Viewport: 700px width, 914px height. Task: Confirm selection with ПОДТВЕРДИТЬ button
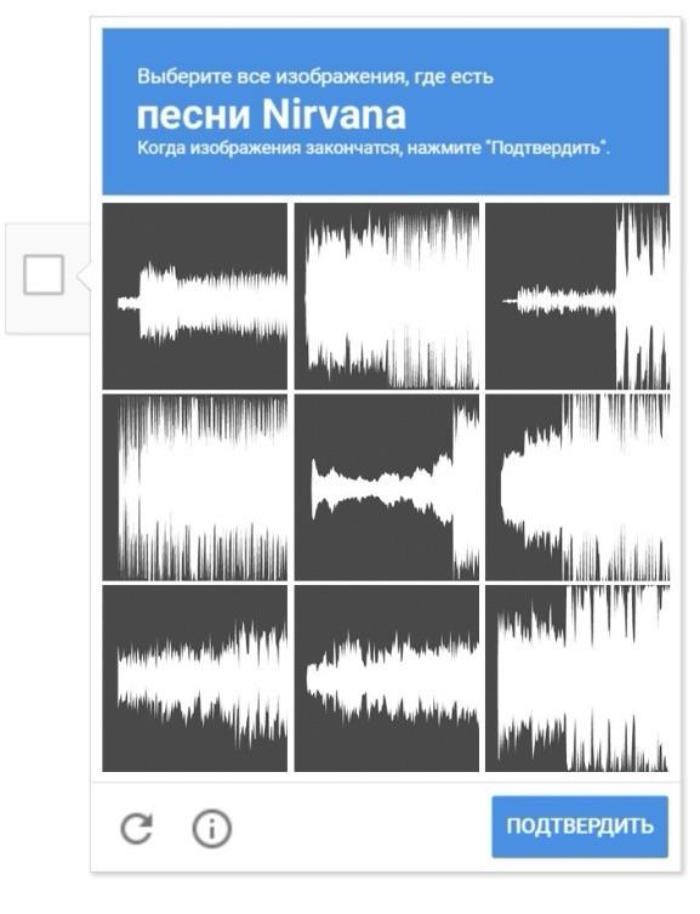click(x=579, y=826)
